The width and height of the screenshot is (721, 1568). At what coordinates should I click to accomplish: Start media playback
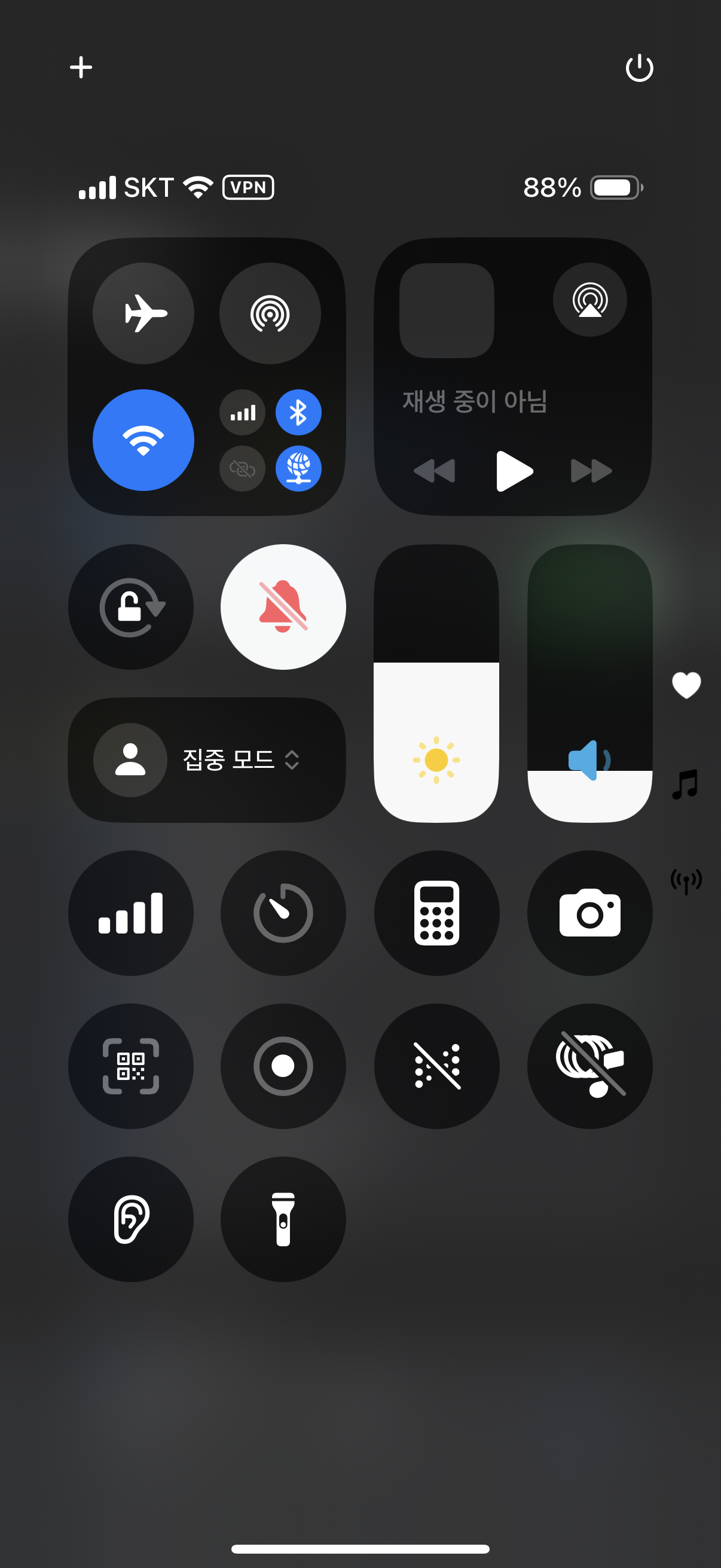(514, 471)
